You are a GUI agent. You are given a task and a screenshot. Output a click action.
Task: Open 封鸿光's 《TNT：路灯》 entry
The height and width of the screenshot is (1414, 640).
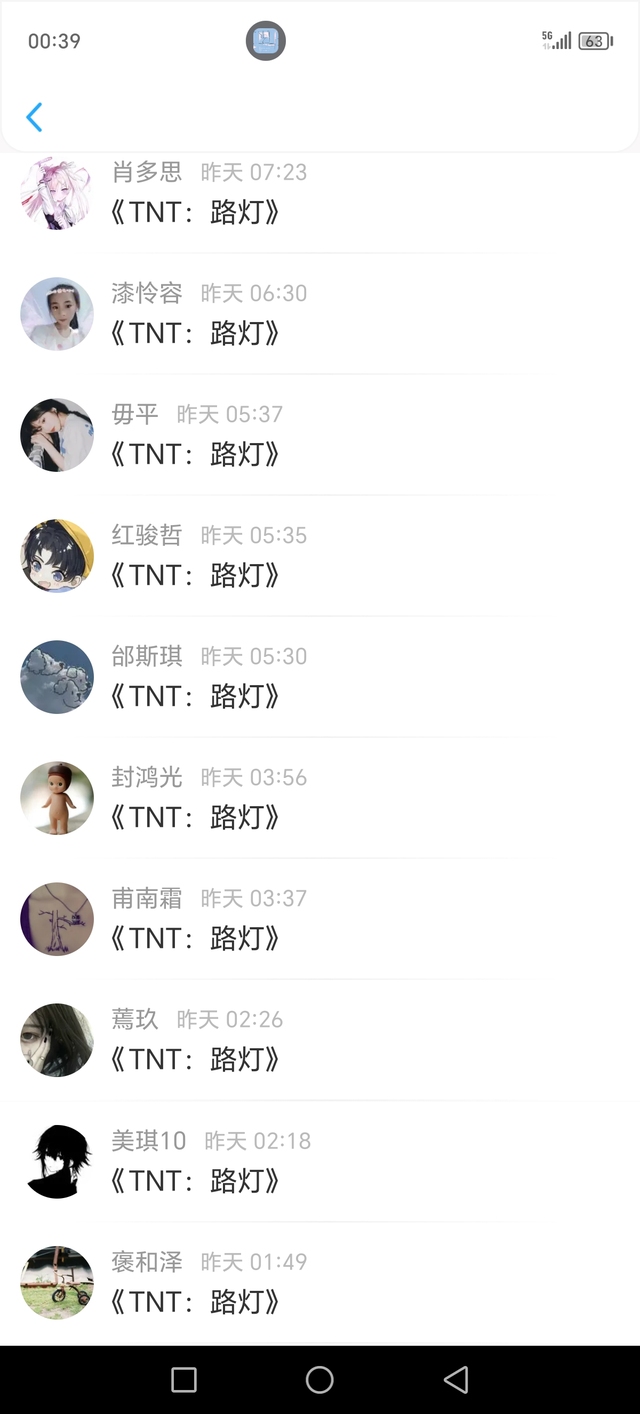195,816
